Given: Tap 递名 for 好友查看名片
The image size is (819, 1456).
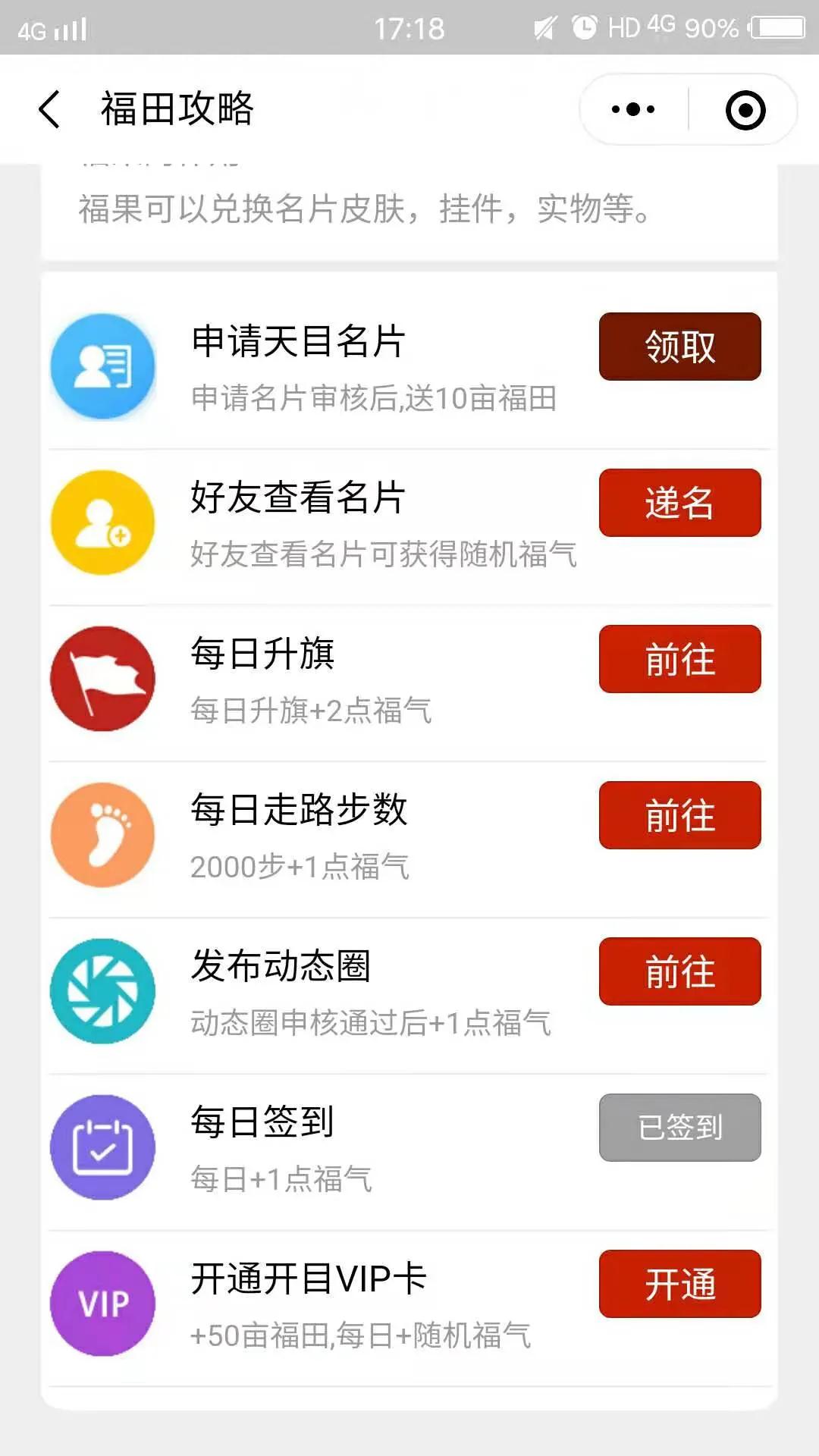Looking at the screenshot, I should pyautogui.click(x=680, y=503).
